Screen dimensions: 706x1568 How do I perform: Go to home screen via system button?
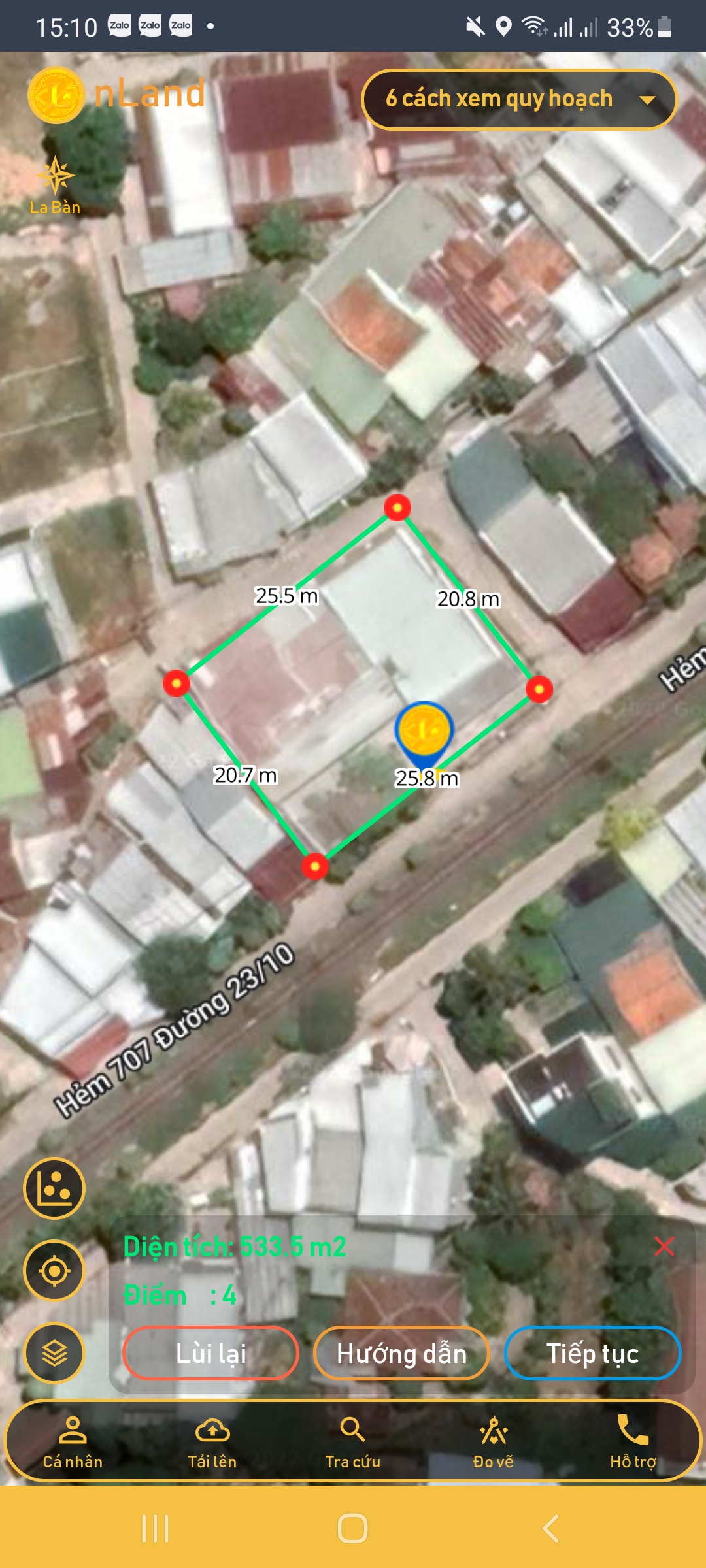click(x=353, y=1529)
